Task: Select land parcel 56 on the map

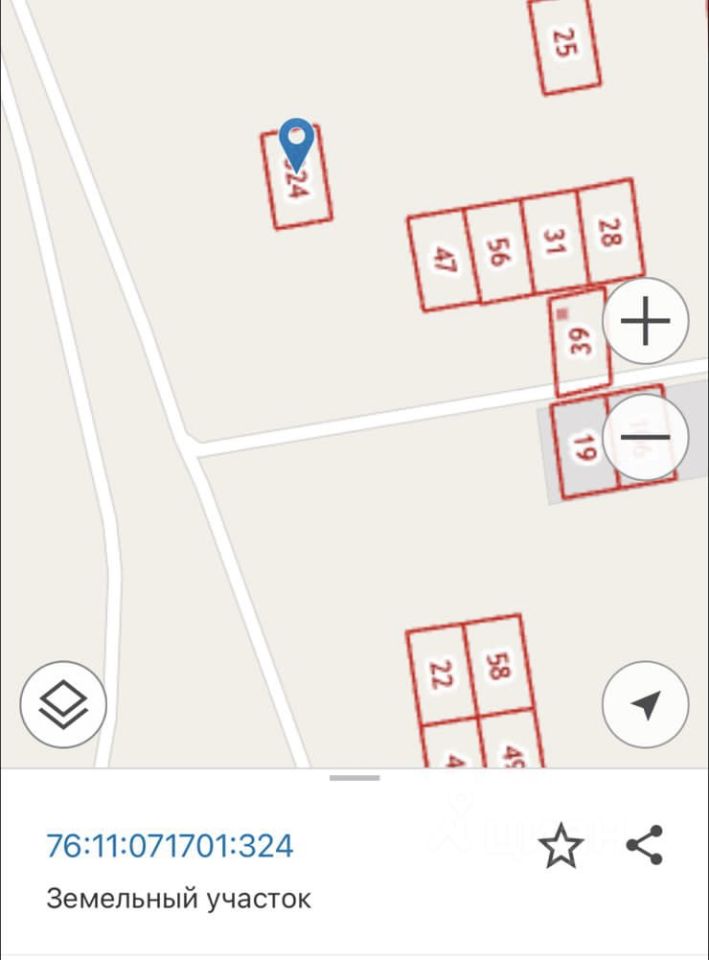Action: tap(498, 251)
